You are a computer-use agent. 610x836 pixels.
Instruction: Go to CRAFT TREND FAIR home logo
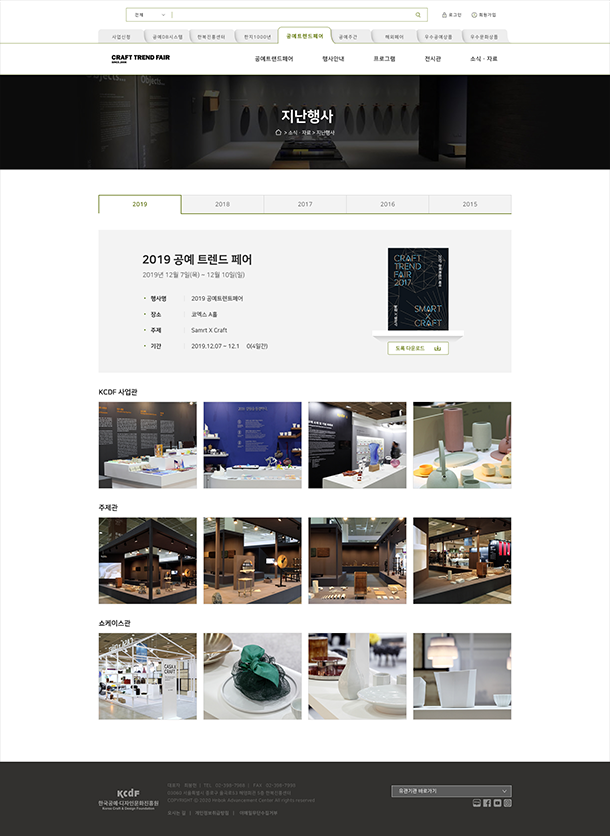coord(140,59)
